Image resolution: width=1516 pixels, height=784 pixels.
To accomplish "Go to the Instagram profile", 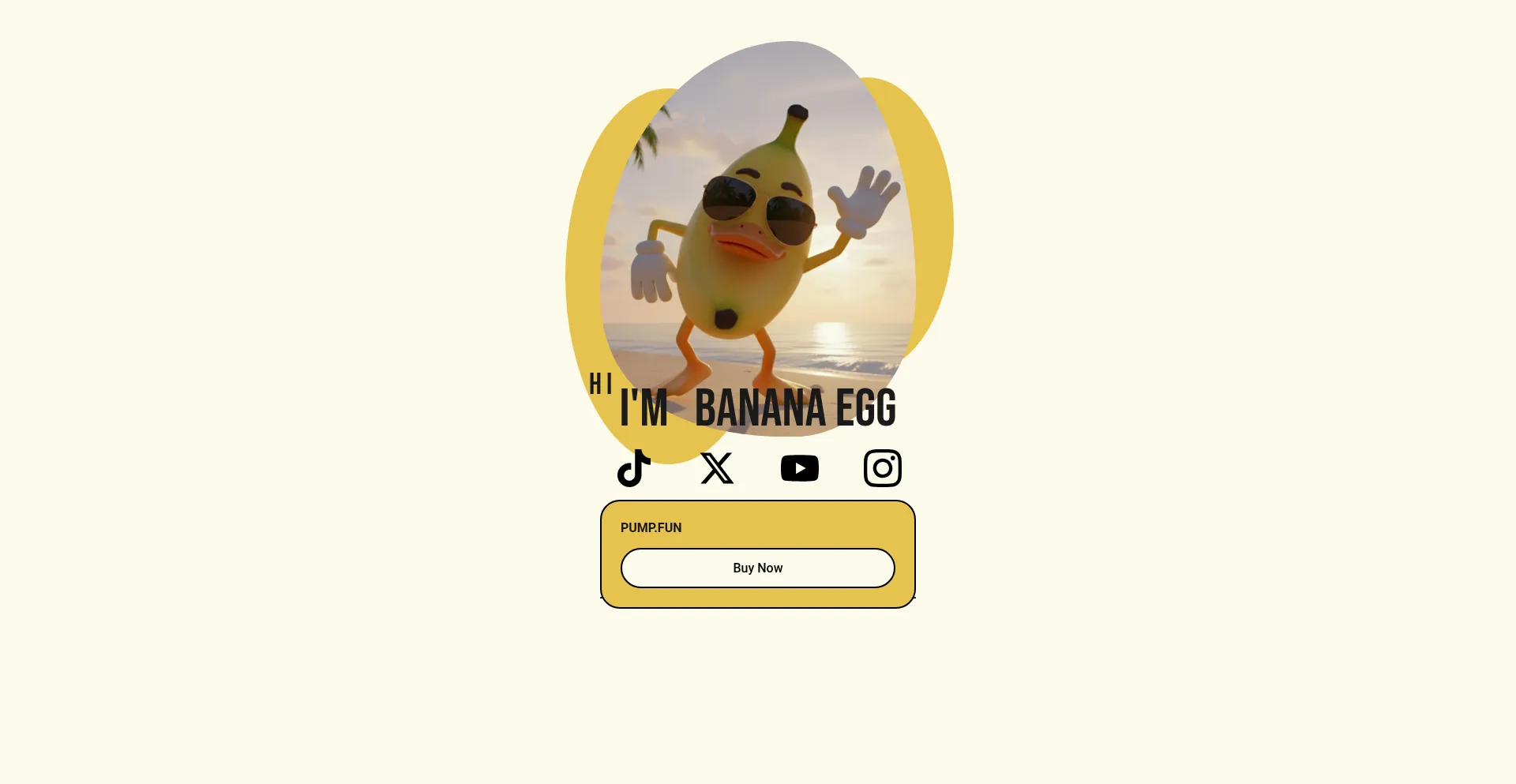I will 883,468.
